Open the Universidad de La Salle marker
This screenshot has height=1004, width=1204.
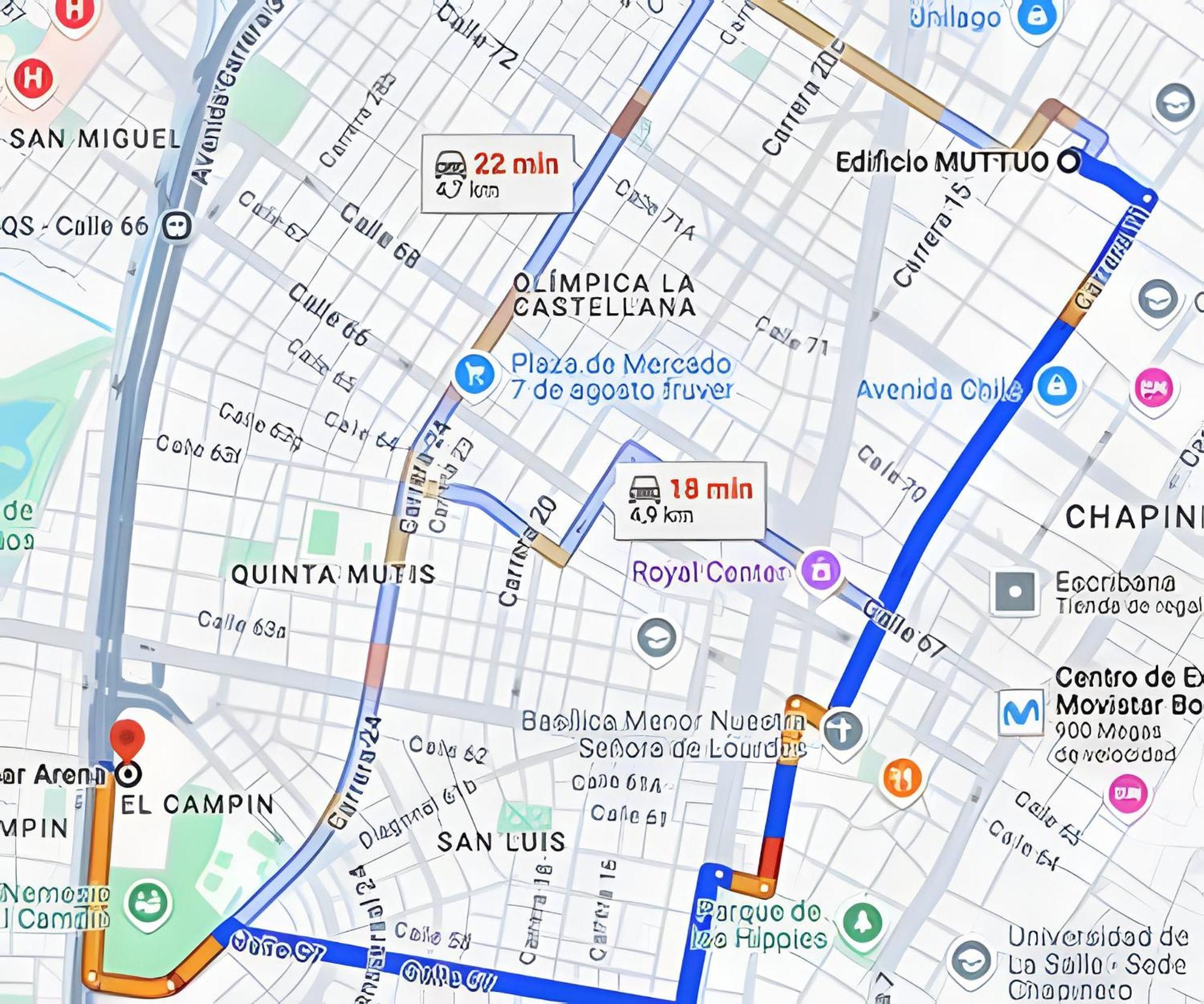970,962
